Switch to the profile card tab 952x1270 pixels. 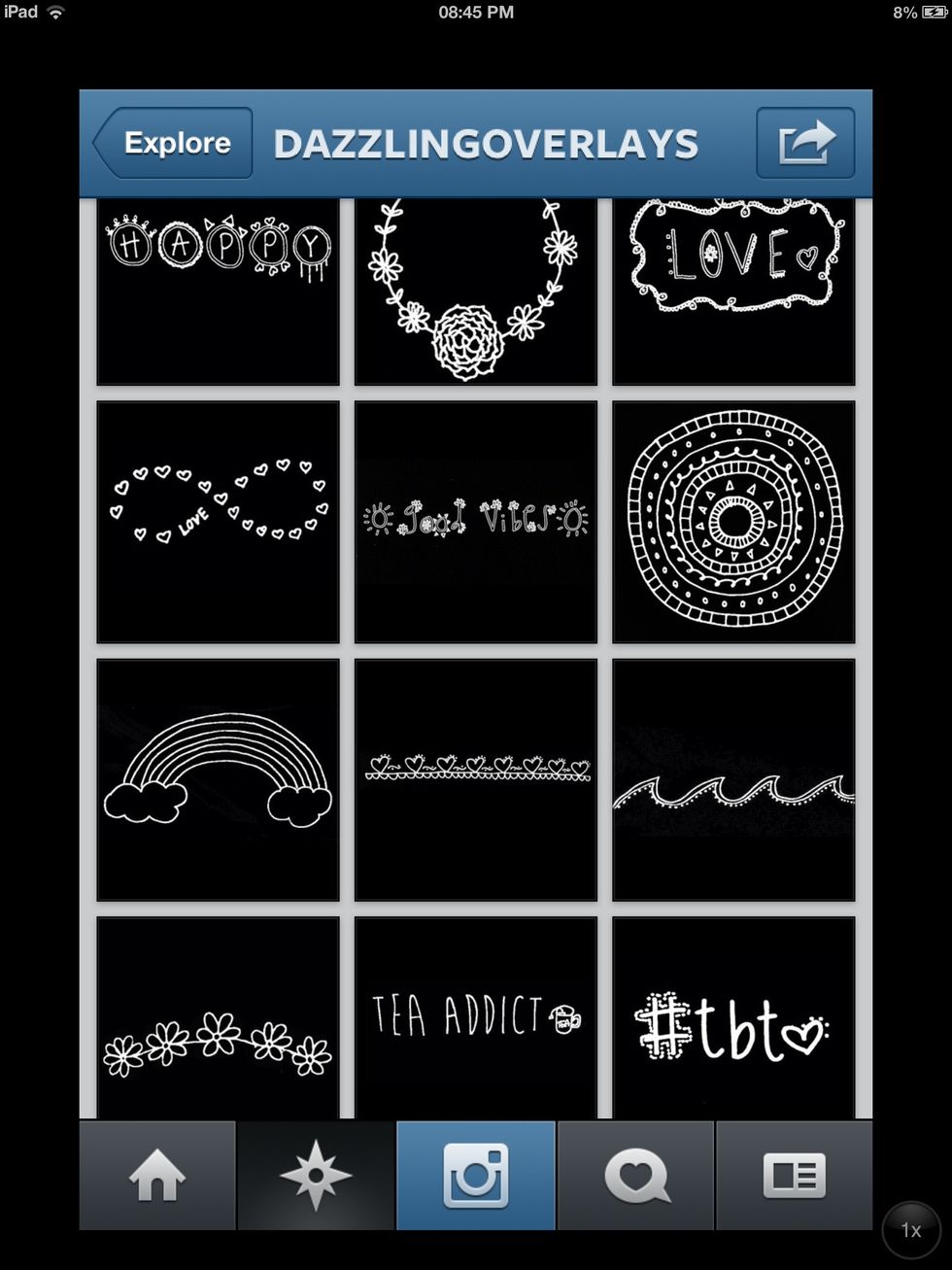[794, 1176]
